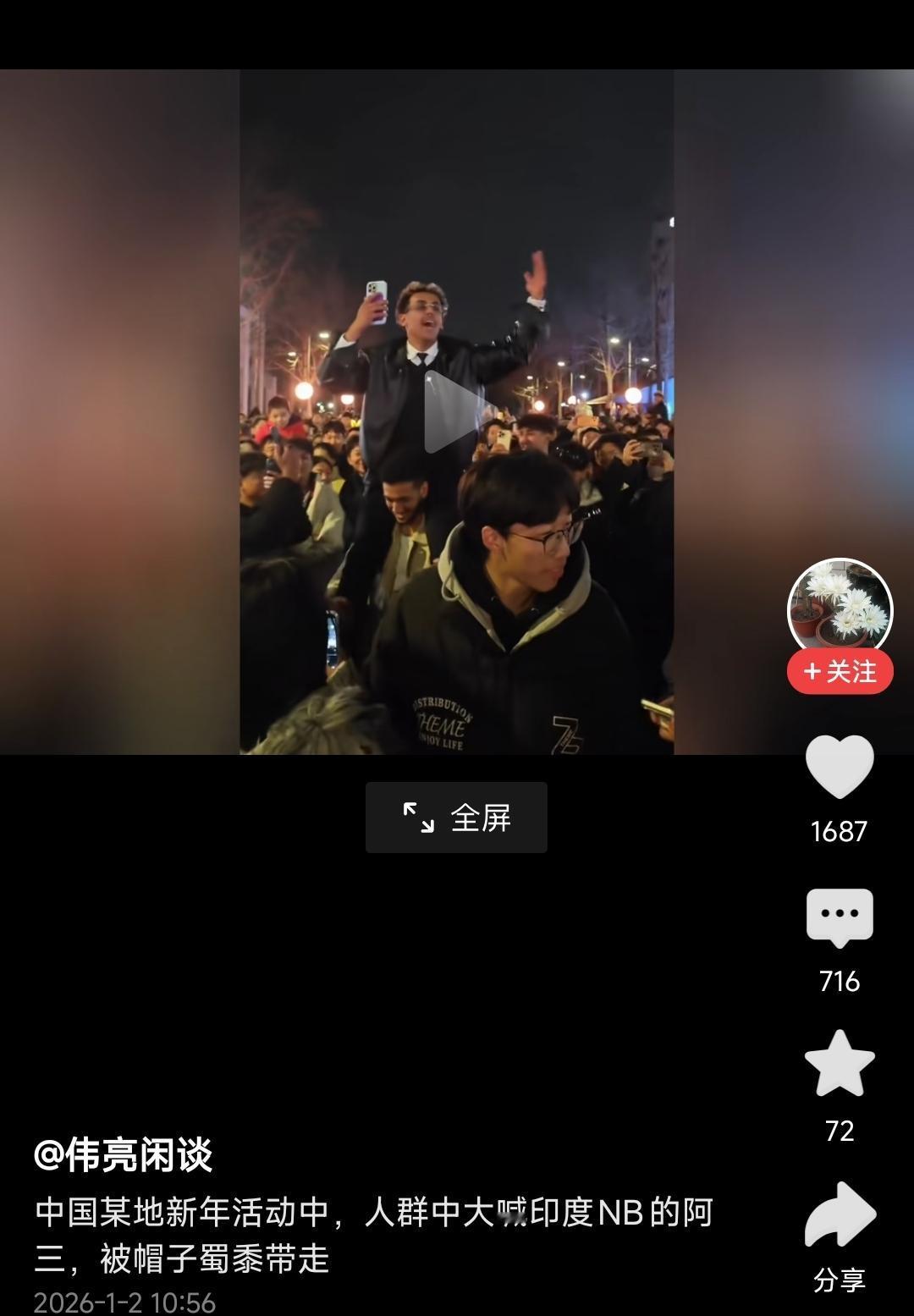Follow the creator via the +关注 button
Screen dimensions: 914x1316
[x=840, y=670]
